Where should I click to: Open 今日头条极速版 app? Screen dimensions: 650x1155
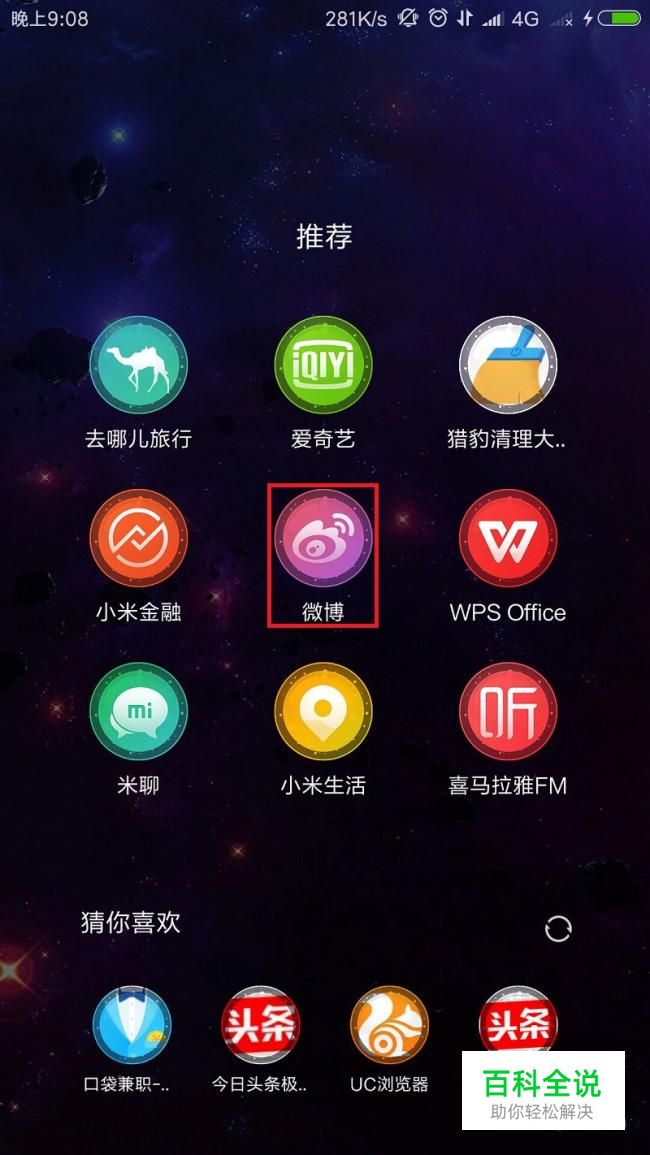pos(260,1025)
